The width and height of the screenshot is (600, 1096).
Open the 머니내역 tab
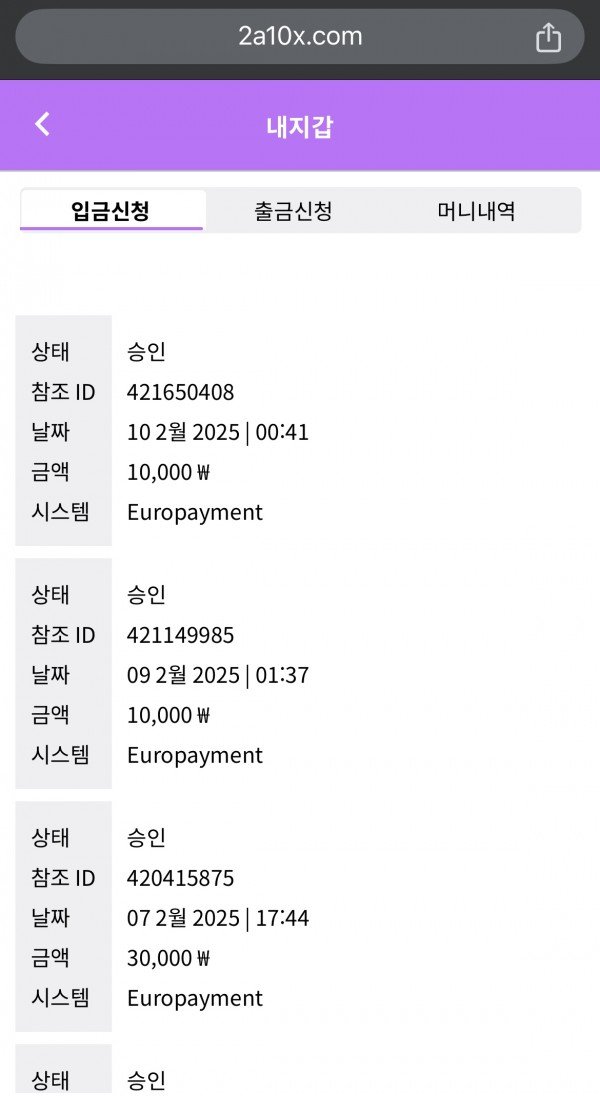pos(477,210)
